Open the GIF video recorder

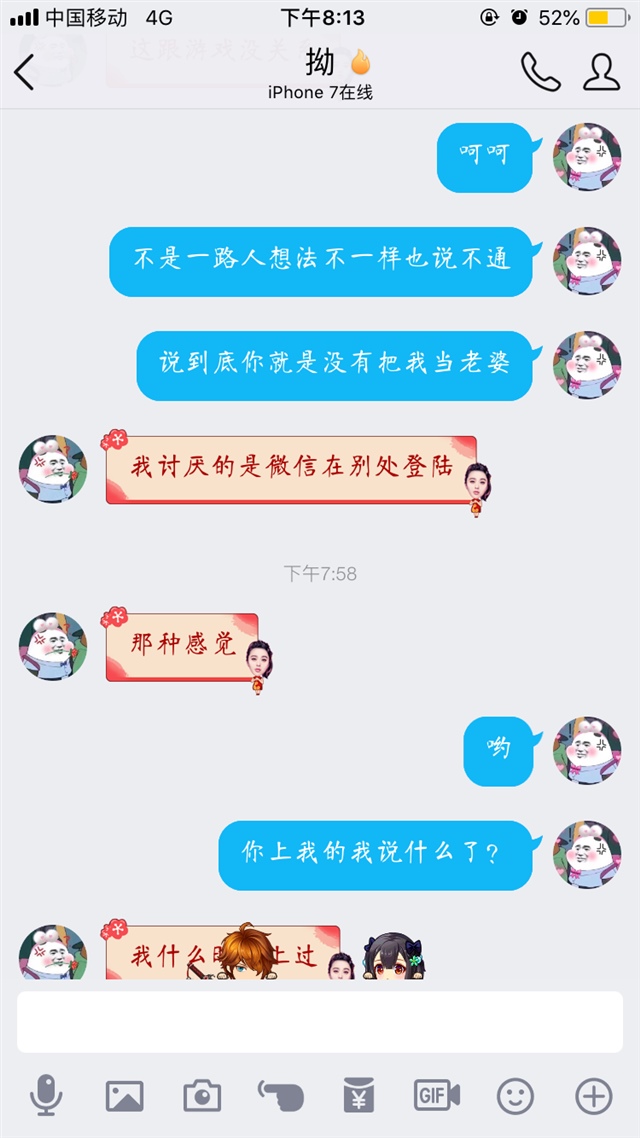437,1097
